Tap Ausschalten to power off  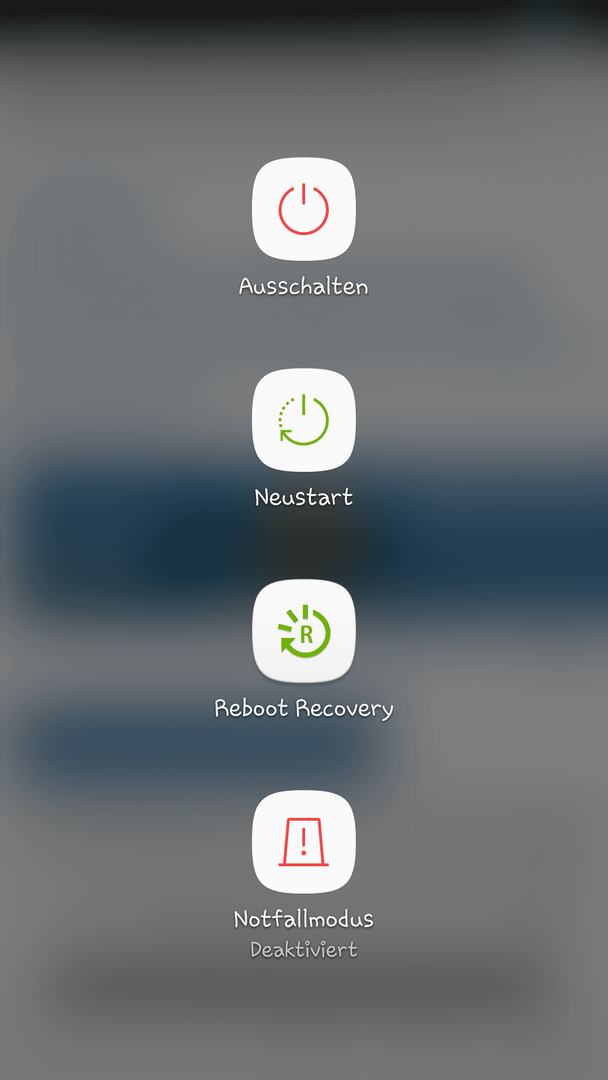coord(304,209)
